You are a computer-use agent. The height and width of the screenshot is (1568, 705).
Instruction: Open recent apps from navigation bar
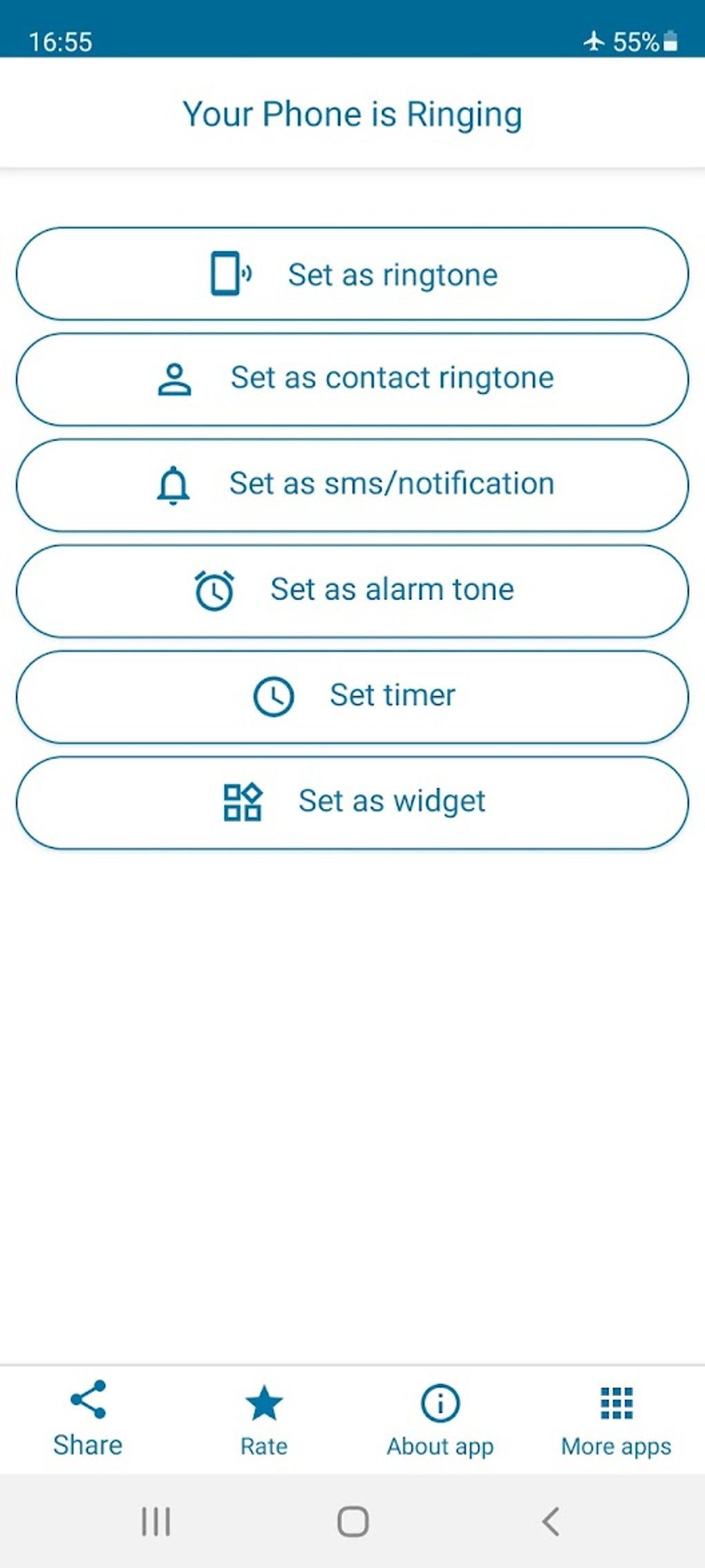tap(156, 1521)
